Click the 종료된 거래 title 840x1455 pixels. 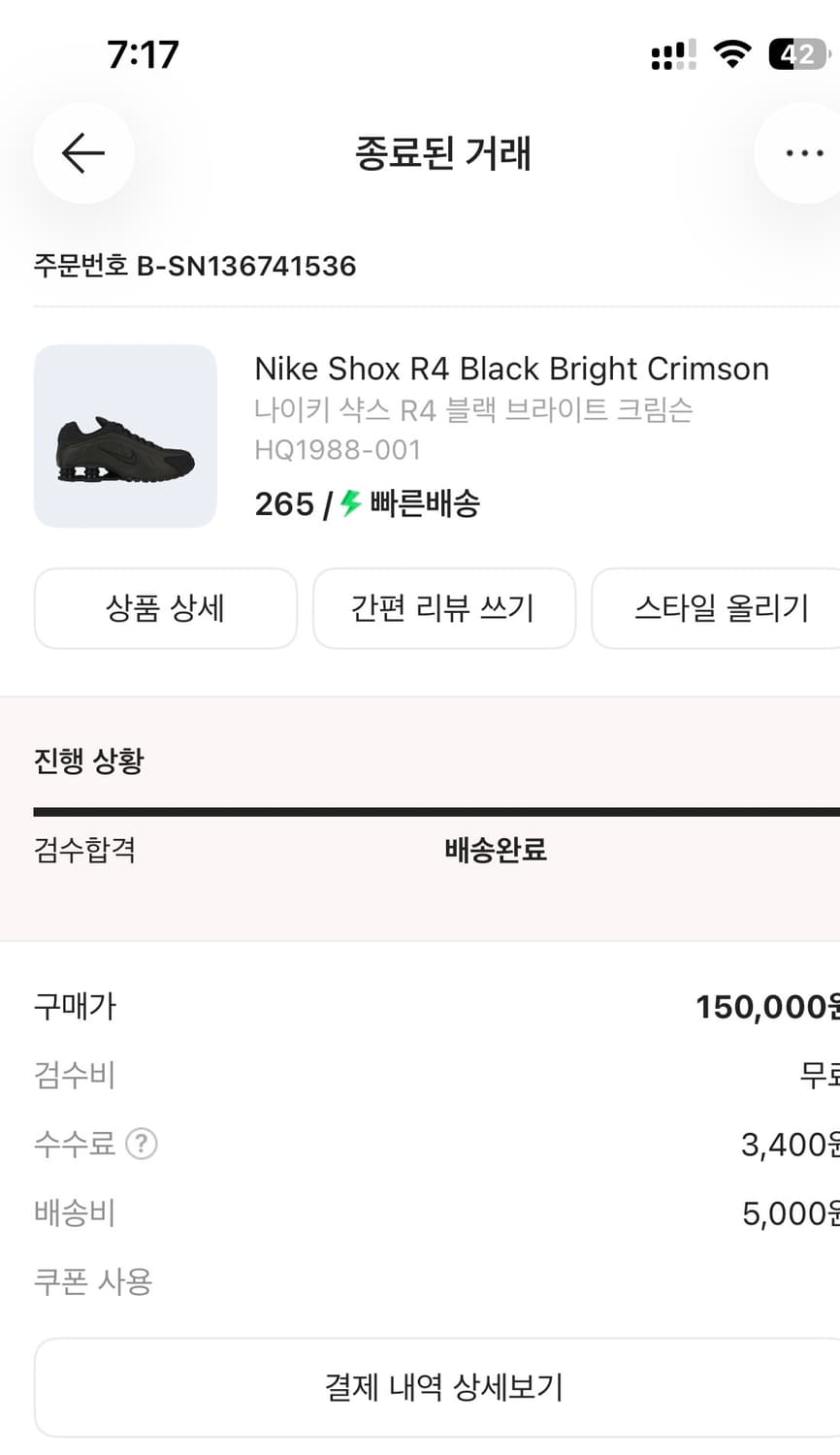[x=443, y=153]
